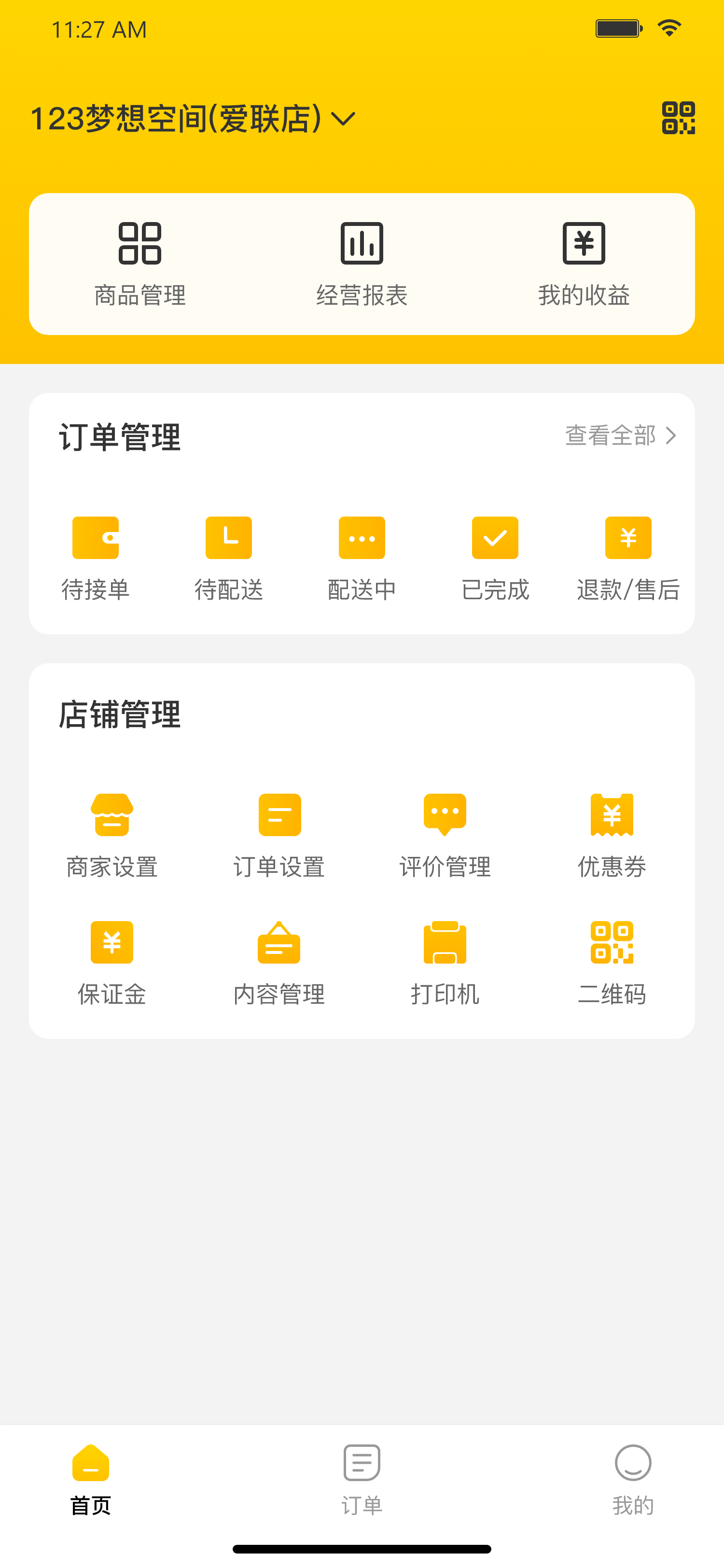Switch to the 我的 tab
This screenshot has width=724, height=1568.
pos(633,1480)
